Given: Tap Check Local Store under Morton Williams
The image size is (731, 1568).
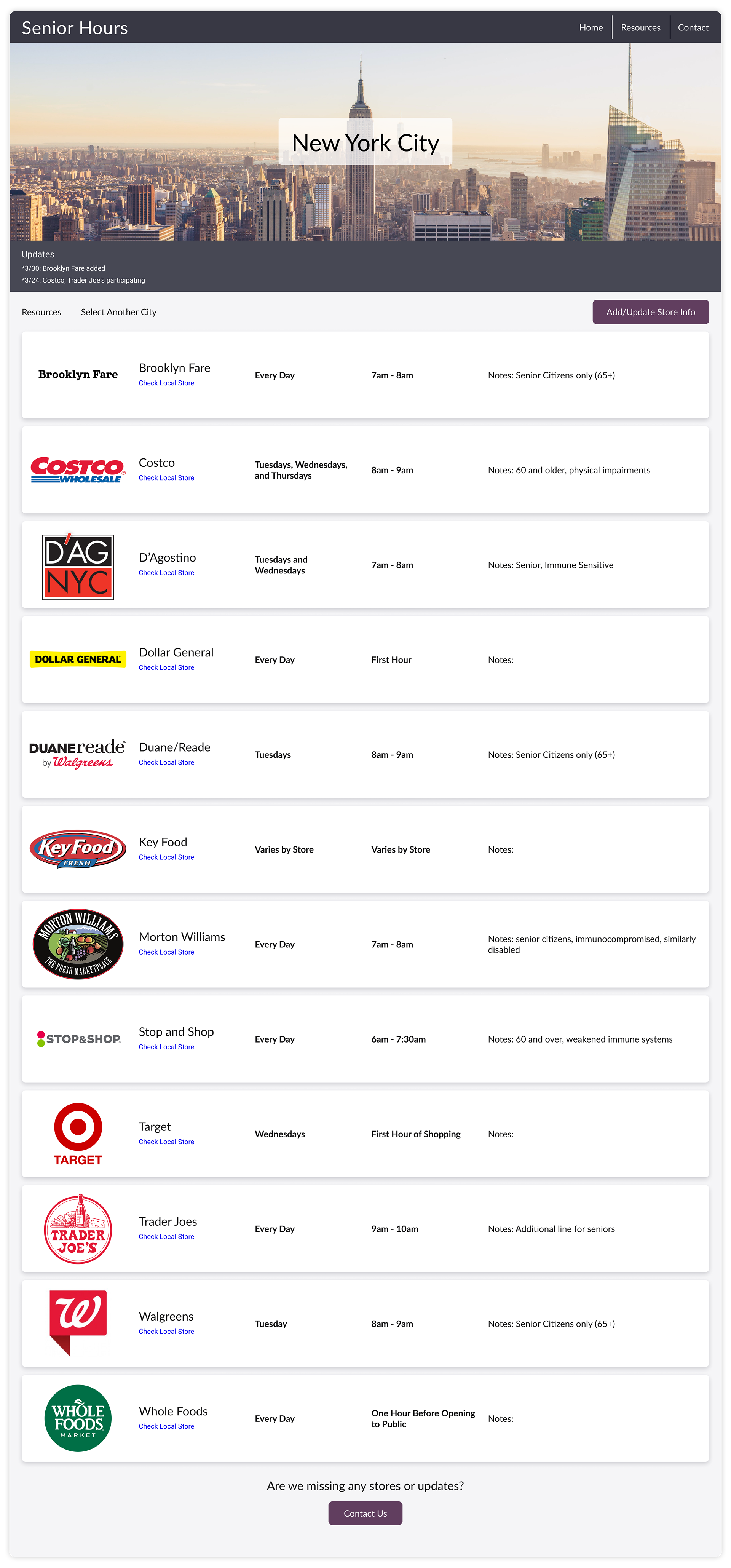Looking at the screenshot, I should 166,953.
